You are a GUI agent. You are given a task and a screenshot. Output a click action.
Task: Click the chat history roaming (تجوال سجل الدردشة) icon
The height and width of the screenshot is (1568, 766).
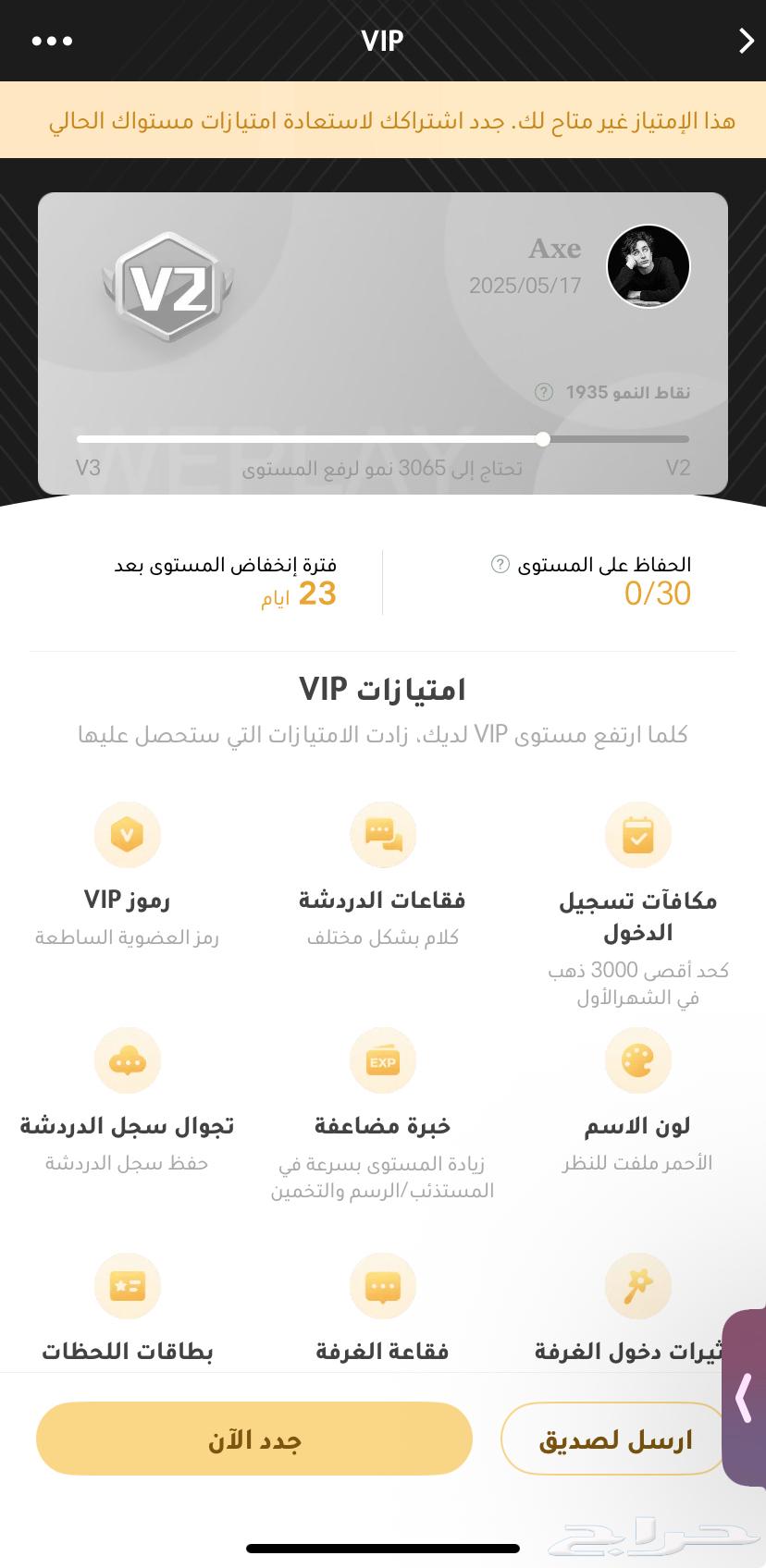(128, 1060)
